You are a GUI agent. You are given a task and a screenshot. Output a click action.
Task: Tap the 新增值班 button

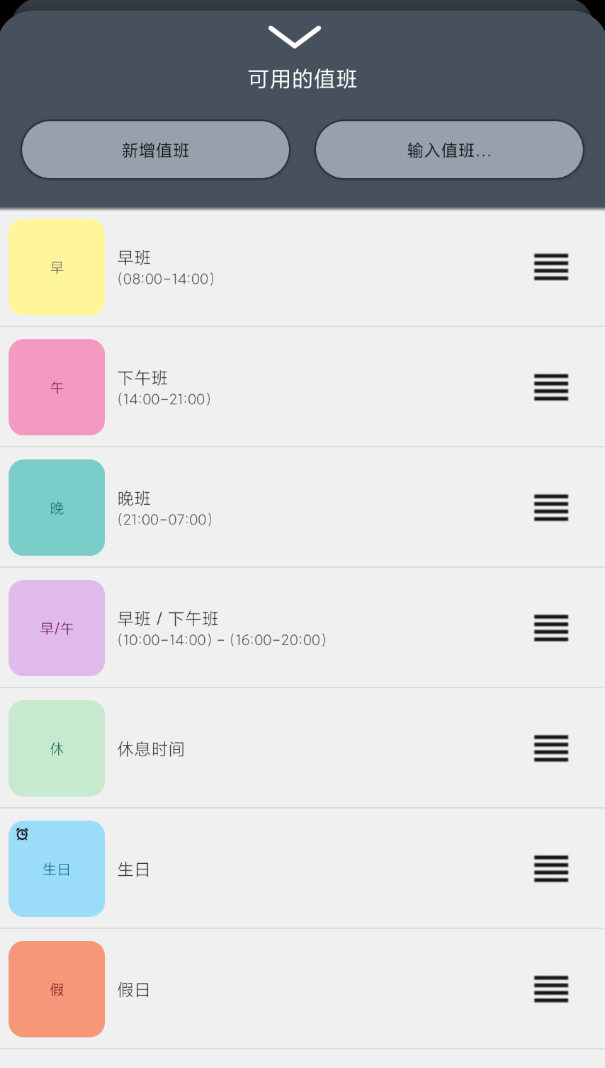pos(156,150)
